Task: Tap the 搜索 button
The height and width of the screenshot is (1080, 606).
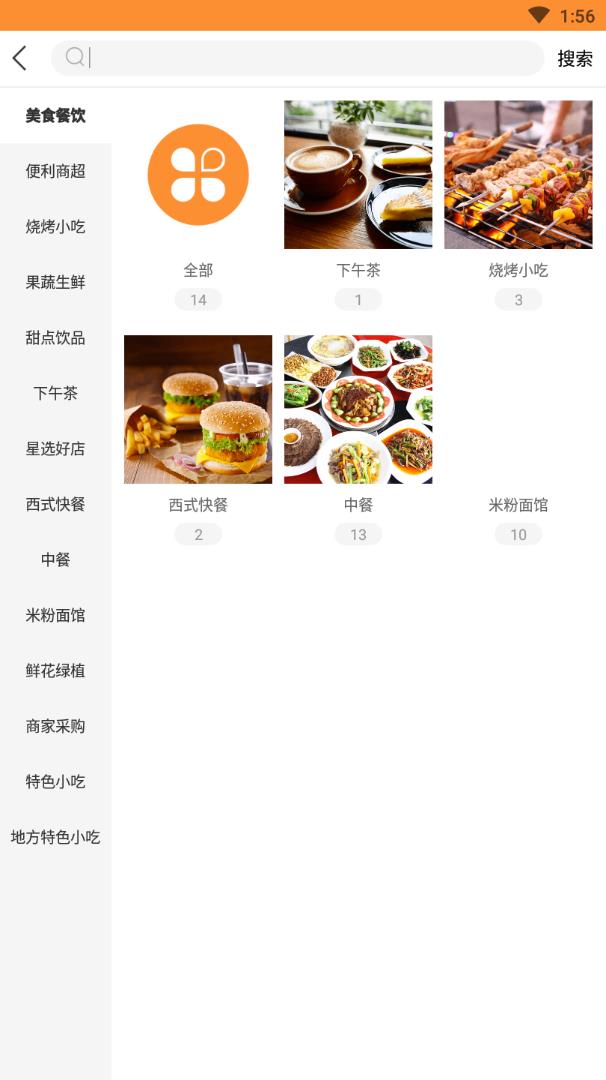Action: (x=575, y=58)
